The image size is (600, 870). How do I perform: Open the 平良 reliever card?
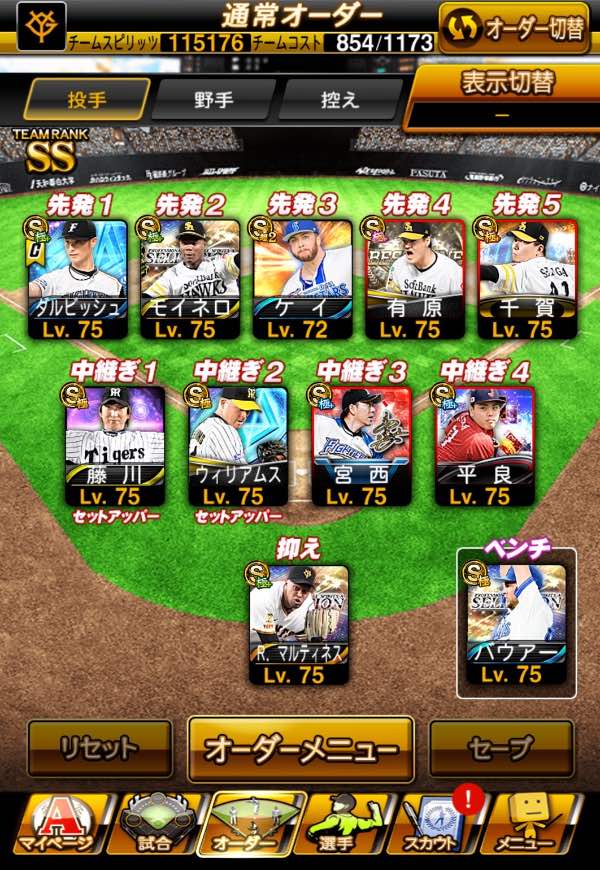click(x=485, y=446)
